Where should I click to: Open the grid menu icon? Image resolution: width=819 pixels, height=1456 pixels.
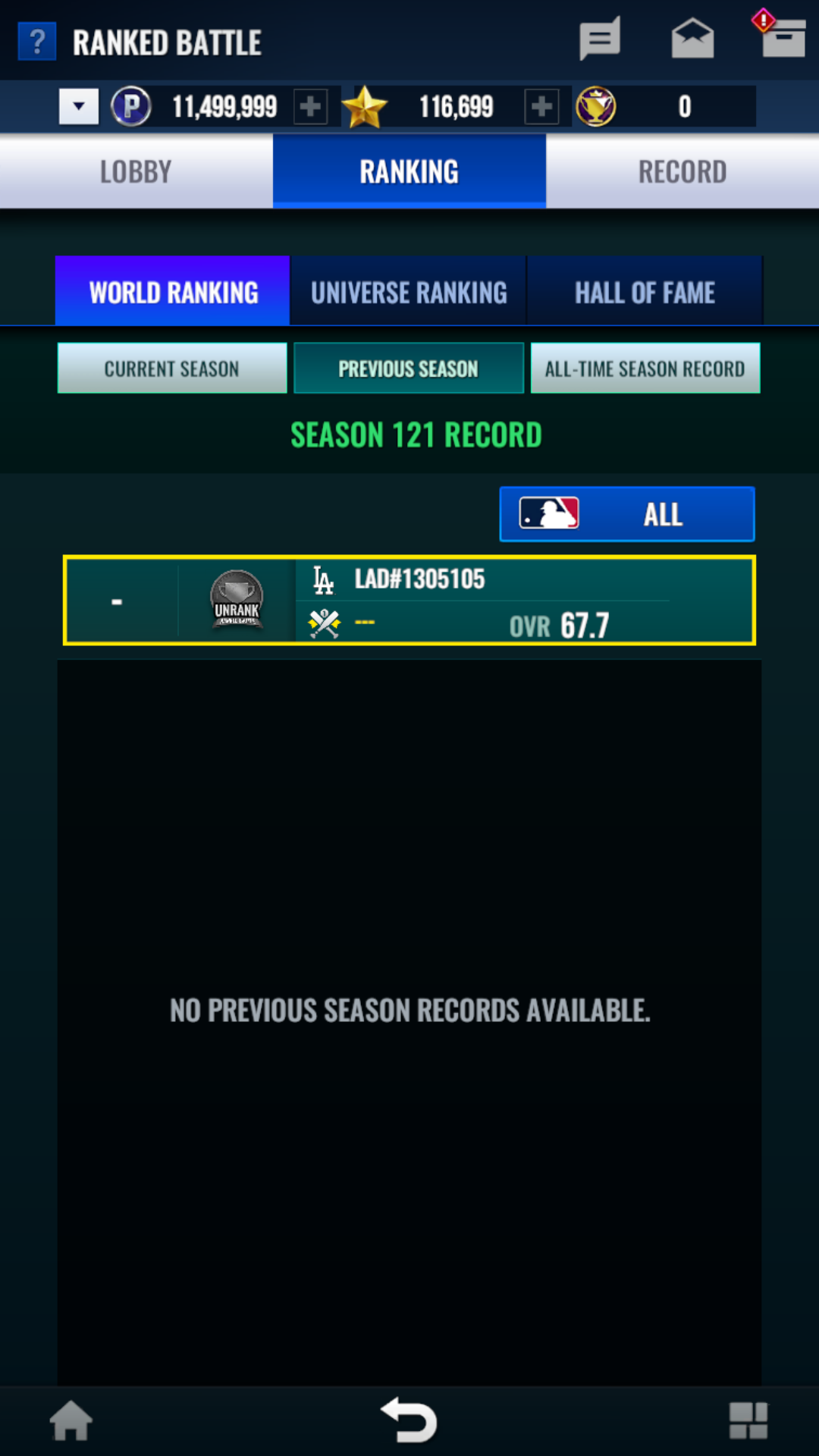(748, 1420)
